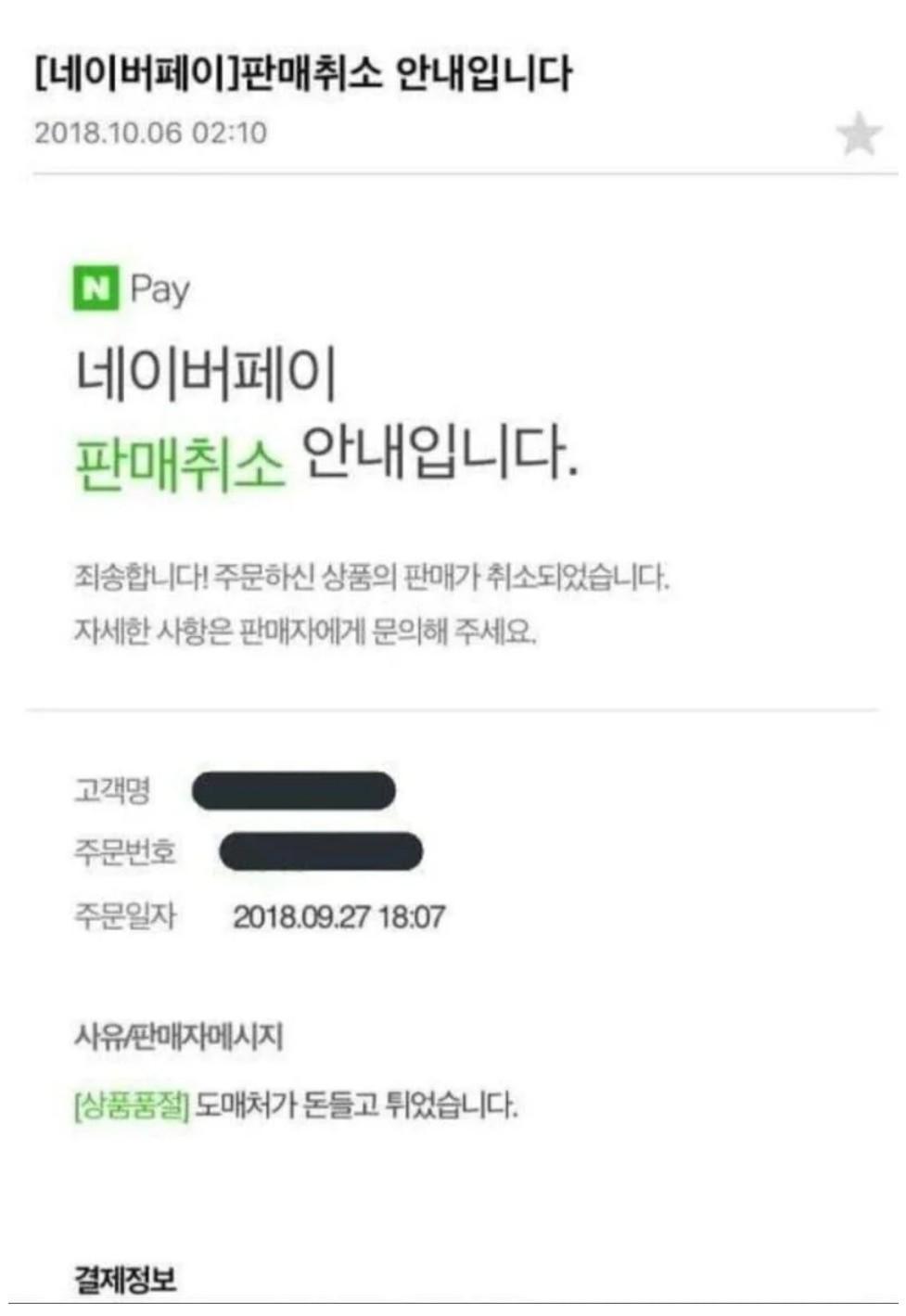Star this Naver Pay cancellation email
The height and width of the screenshot is (1316, 906).
tap(858, 135)
